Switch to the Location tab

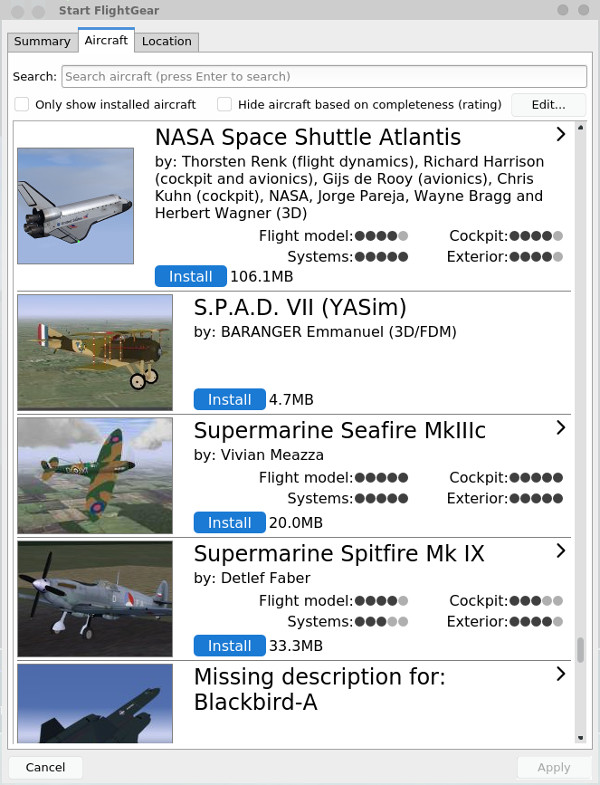pyautogui.click(x=166, y=41)
